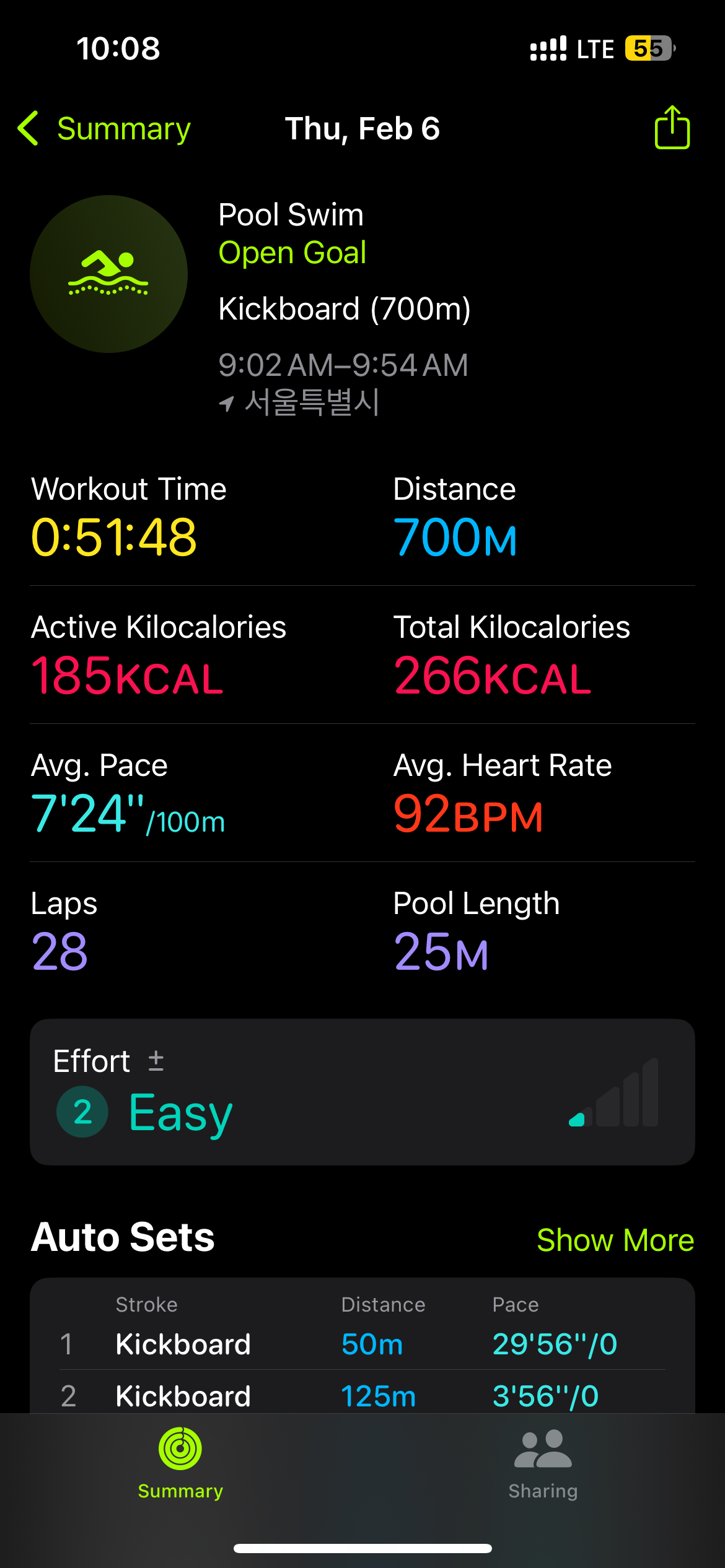Screen dimensions: 725x1568
Task: Go back to Summary
Action: click(x=104, y=129)
